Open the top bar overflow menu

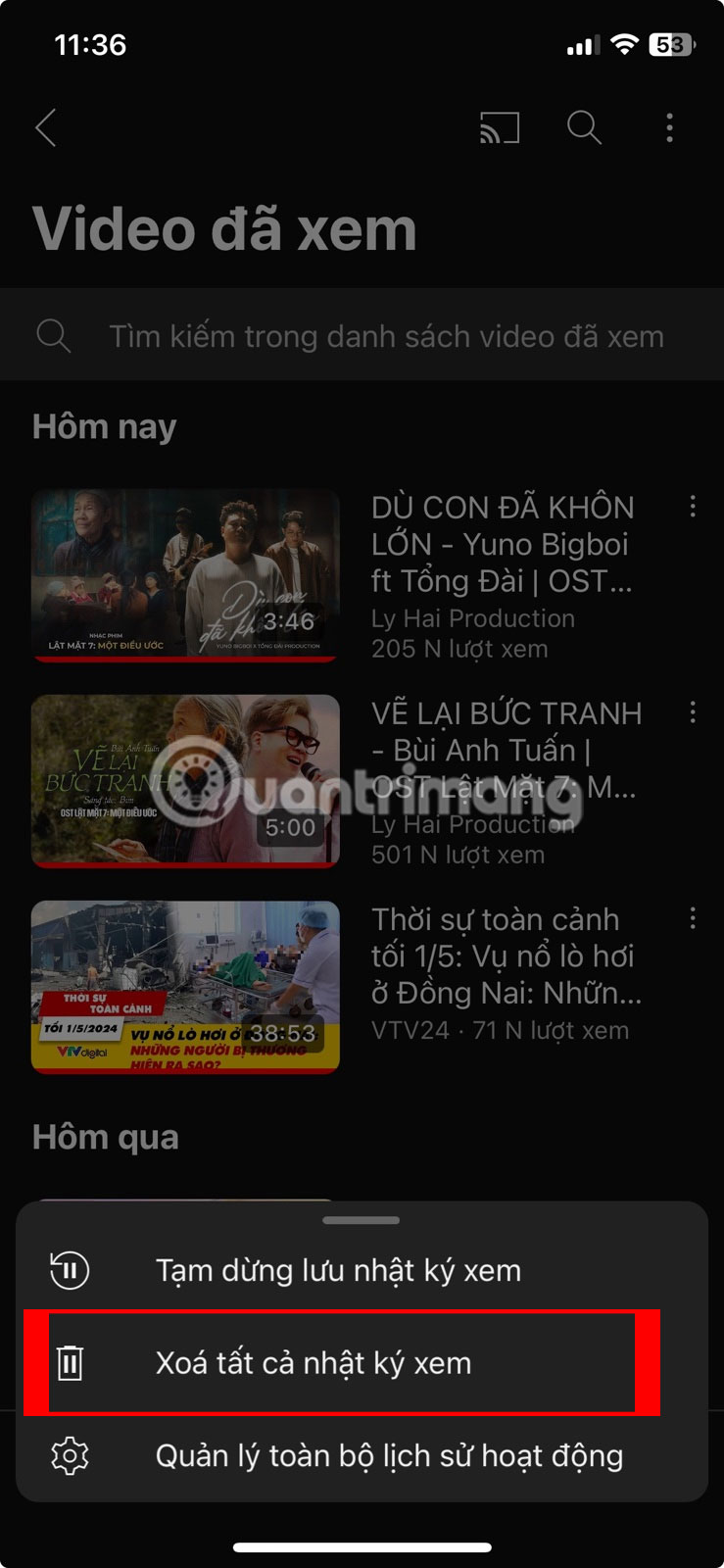[670, 127]
